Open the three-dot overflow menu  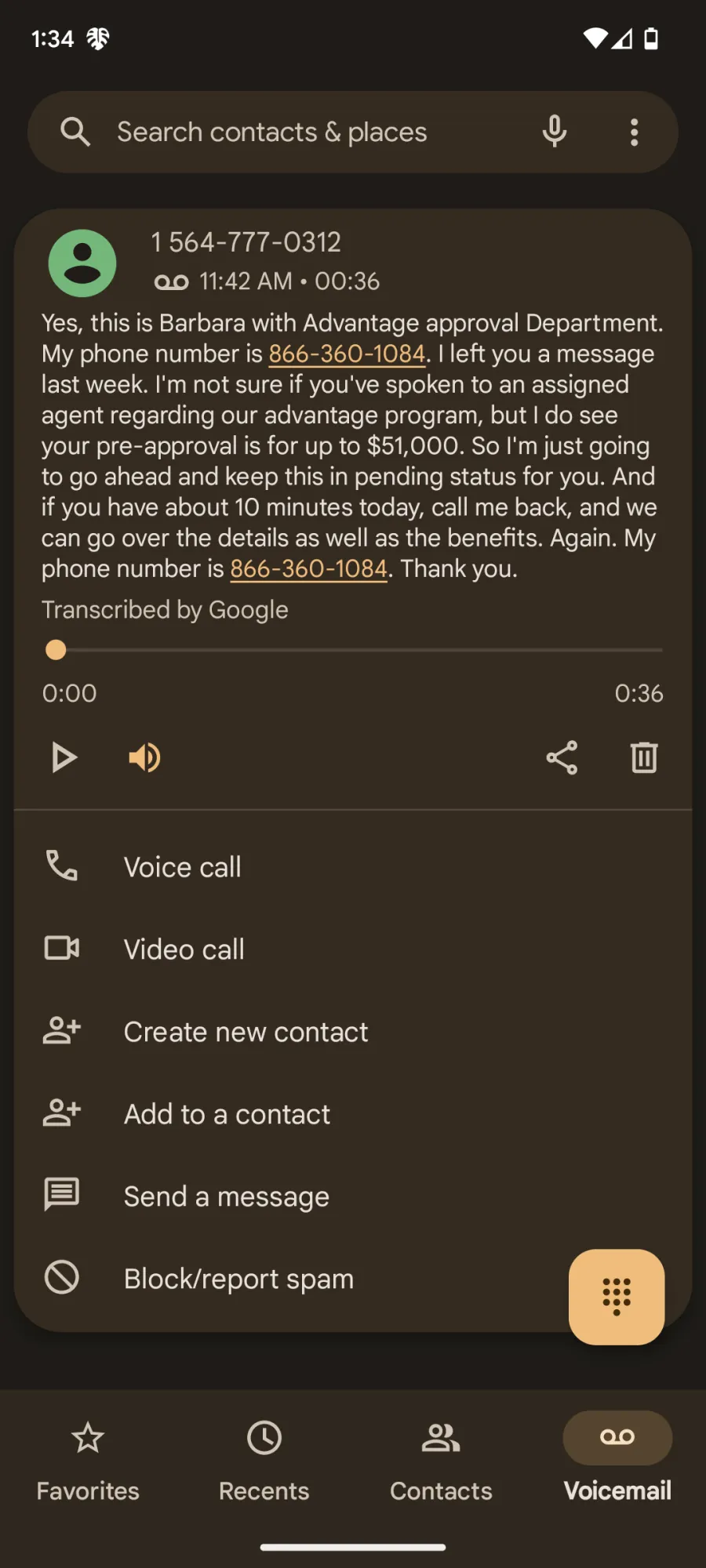[634, 132]
